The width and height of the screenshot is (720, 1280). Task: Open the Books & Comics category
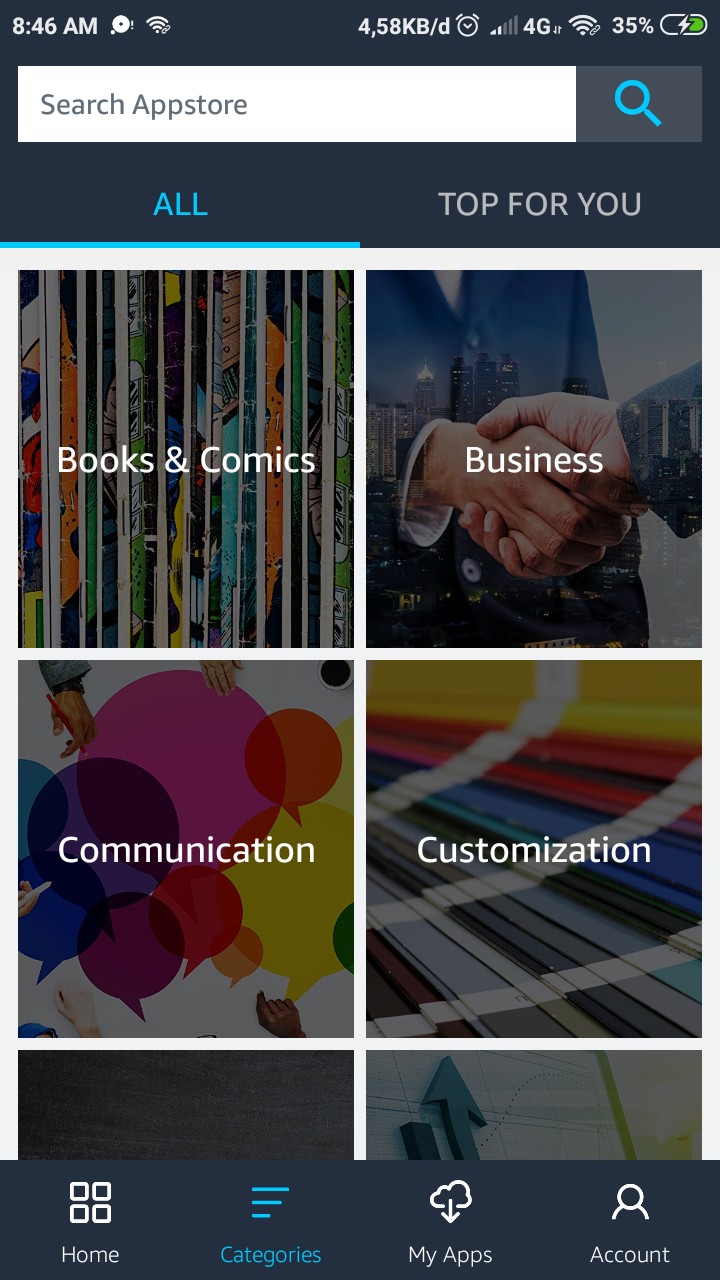186,459
